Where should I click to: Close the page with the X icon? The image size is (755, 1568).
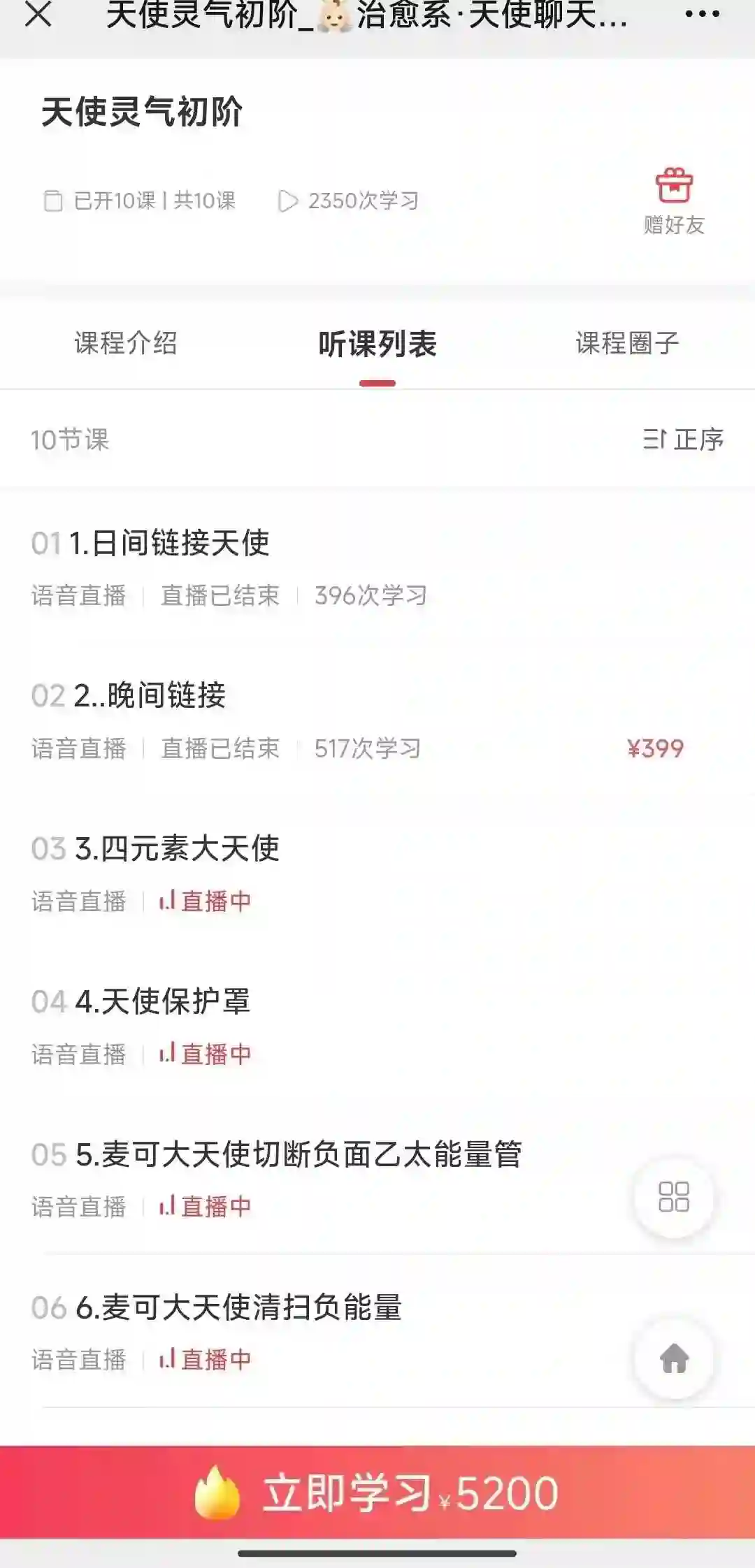[38, 13]
